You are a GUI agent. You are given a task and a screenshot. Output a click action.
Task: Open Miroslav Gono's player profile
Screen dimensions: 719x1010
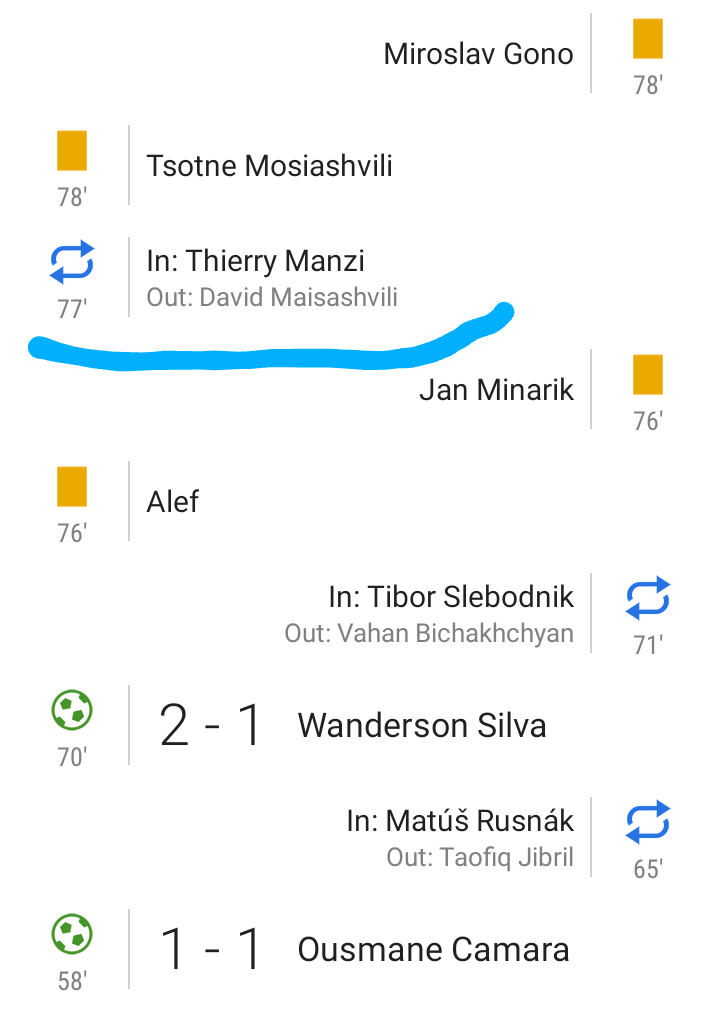point(478,54)
